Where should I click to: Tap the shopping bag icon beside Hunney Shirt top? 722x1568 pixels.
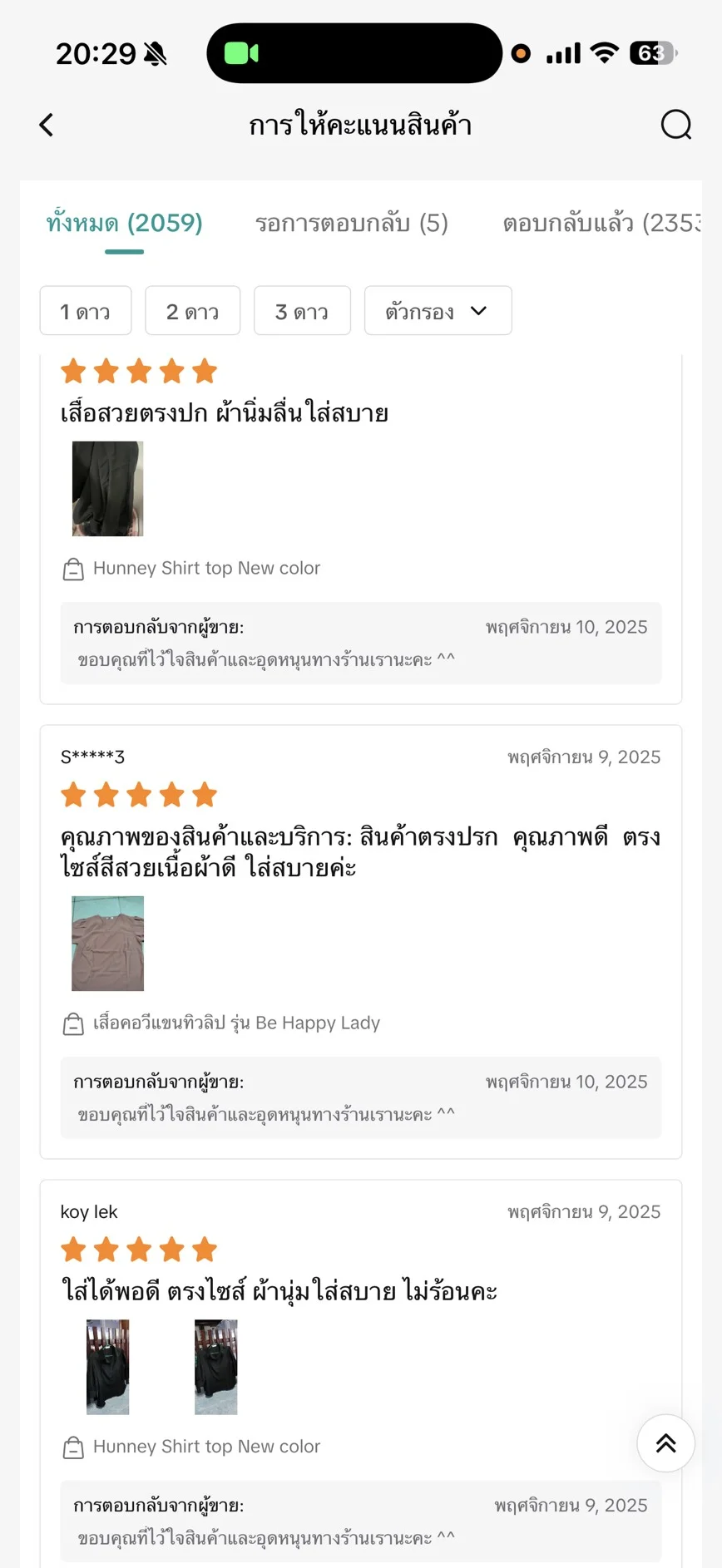coord(74,569)
